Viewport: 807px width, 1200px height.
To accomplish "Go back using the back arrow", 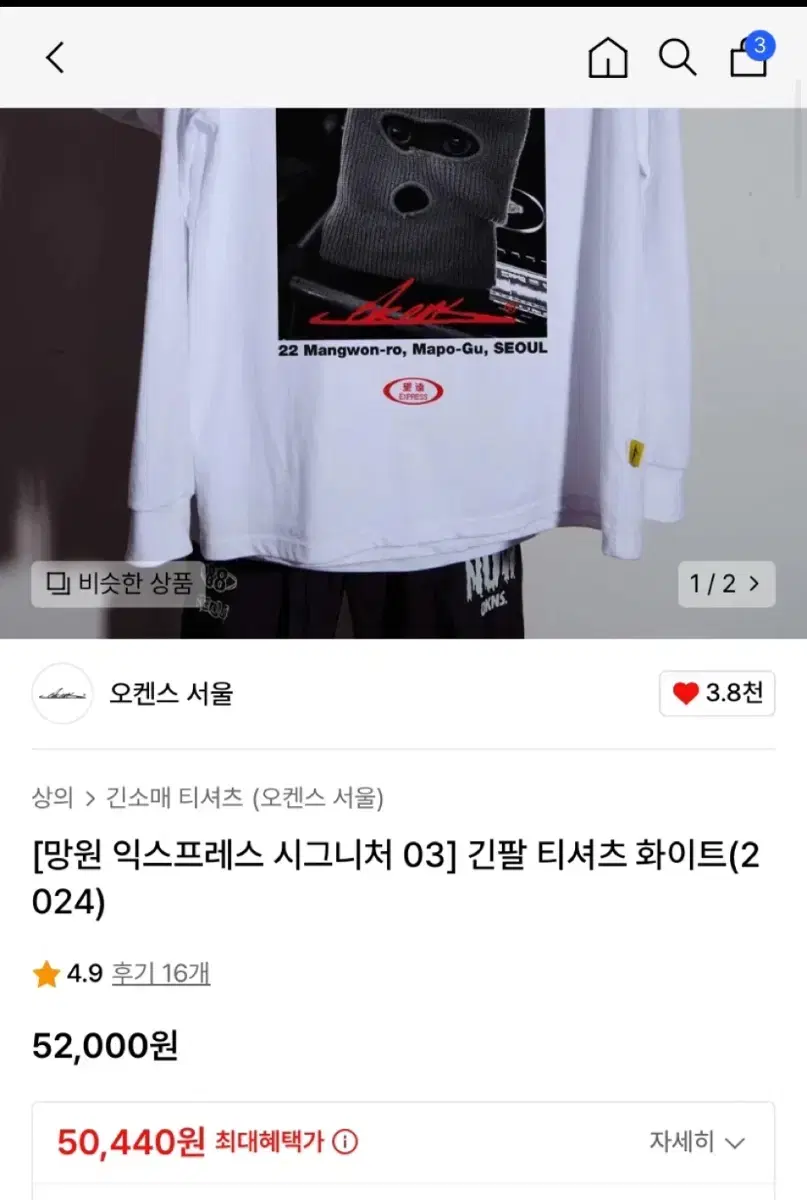I will click(x=53, y=58).
